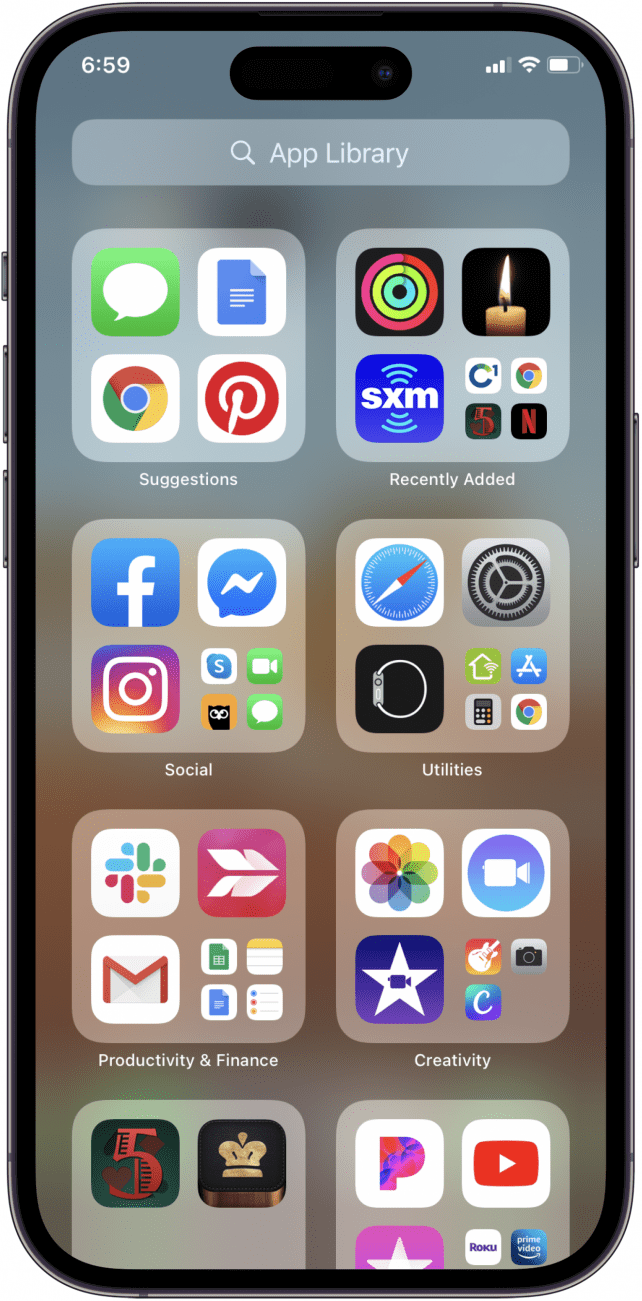The image size is (642, 1301).
Task: Launch Safari browser
Action: (x=399, y=583)
